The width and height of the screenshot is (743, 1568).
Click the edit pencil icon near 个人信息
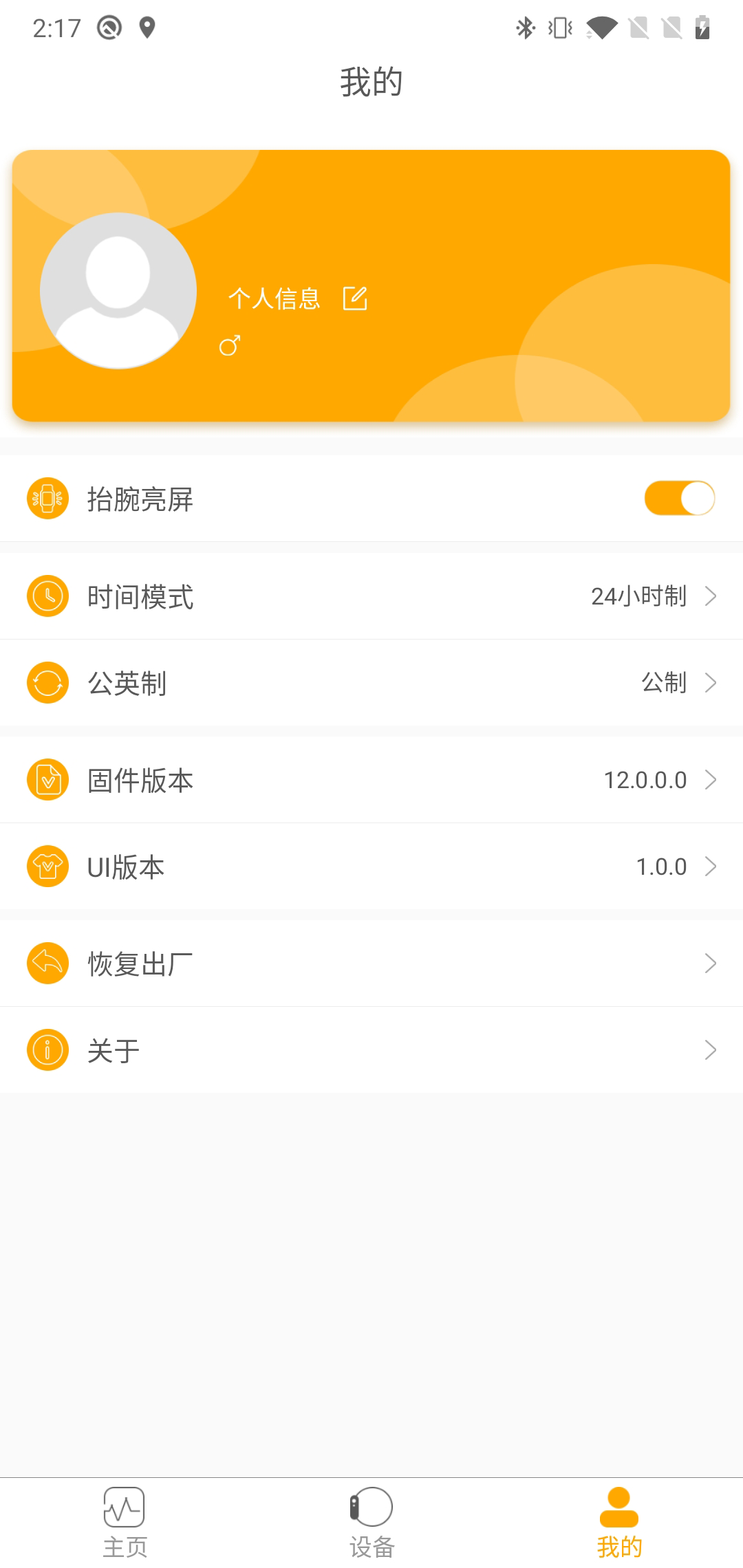(x=355, y=299)
